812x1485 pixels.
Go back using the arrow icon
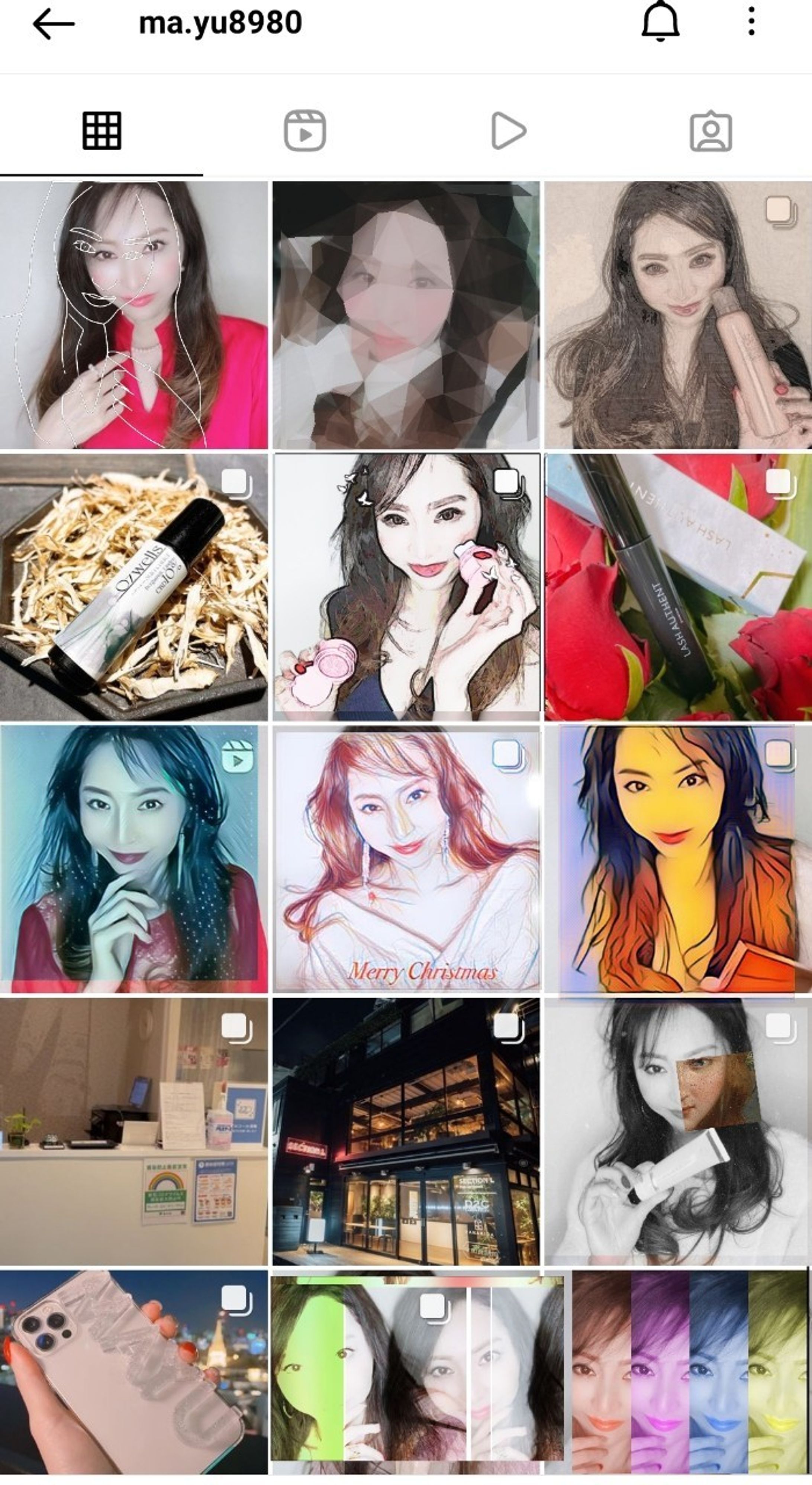tap(54, 24)
